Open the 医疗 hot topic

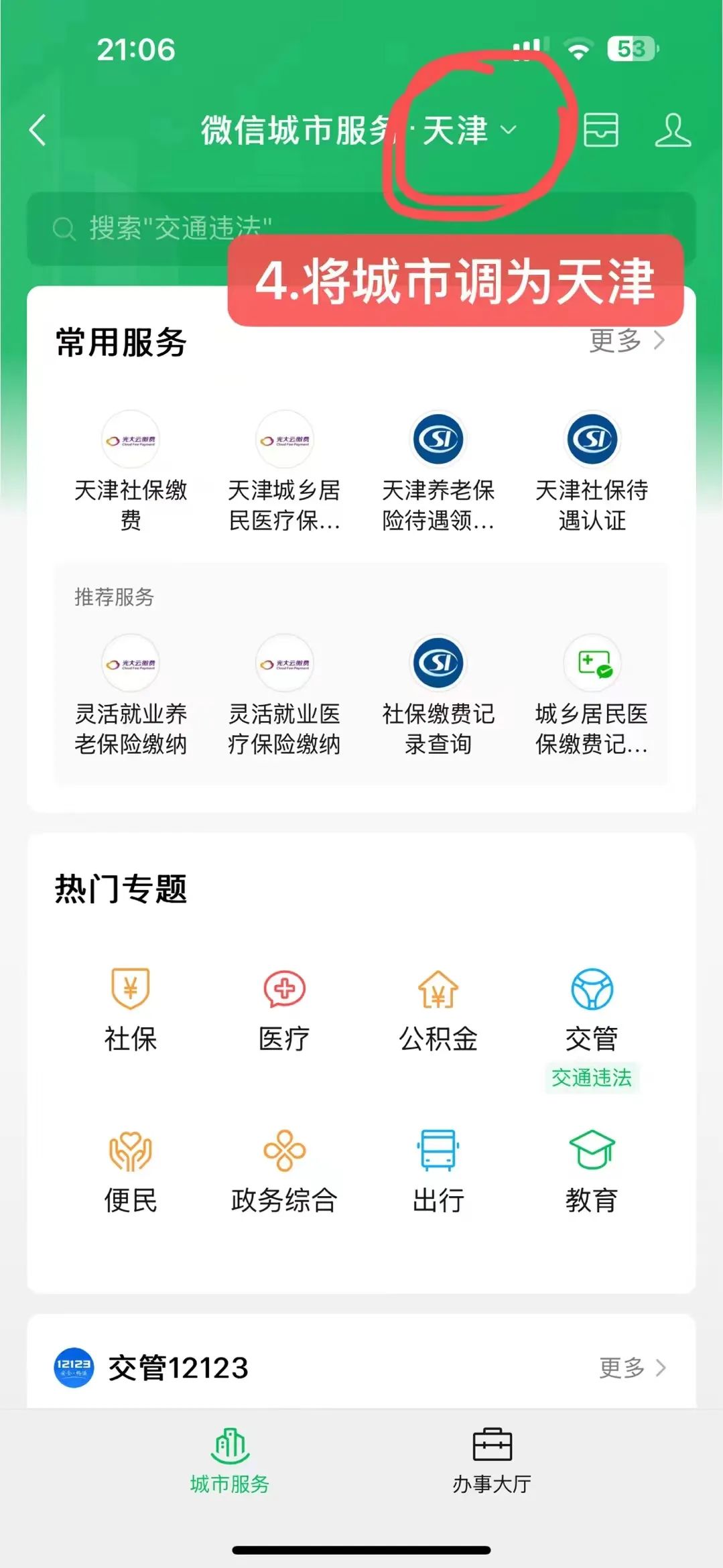click(284, 1010)
